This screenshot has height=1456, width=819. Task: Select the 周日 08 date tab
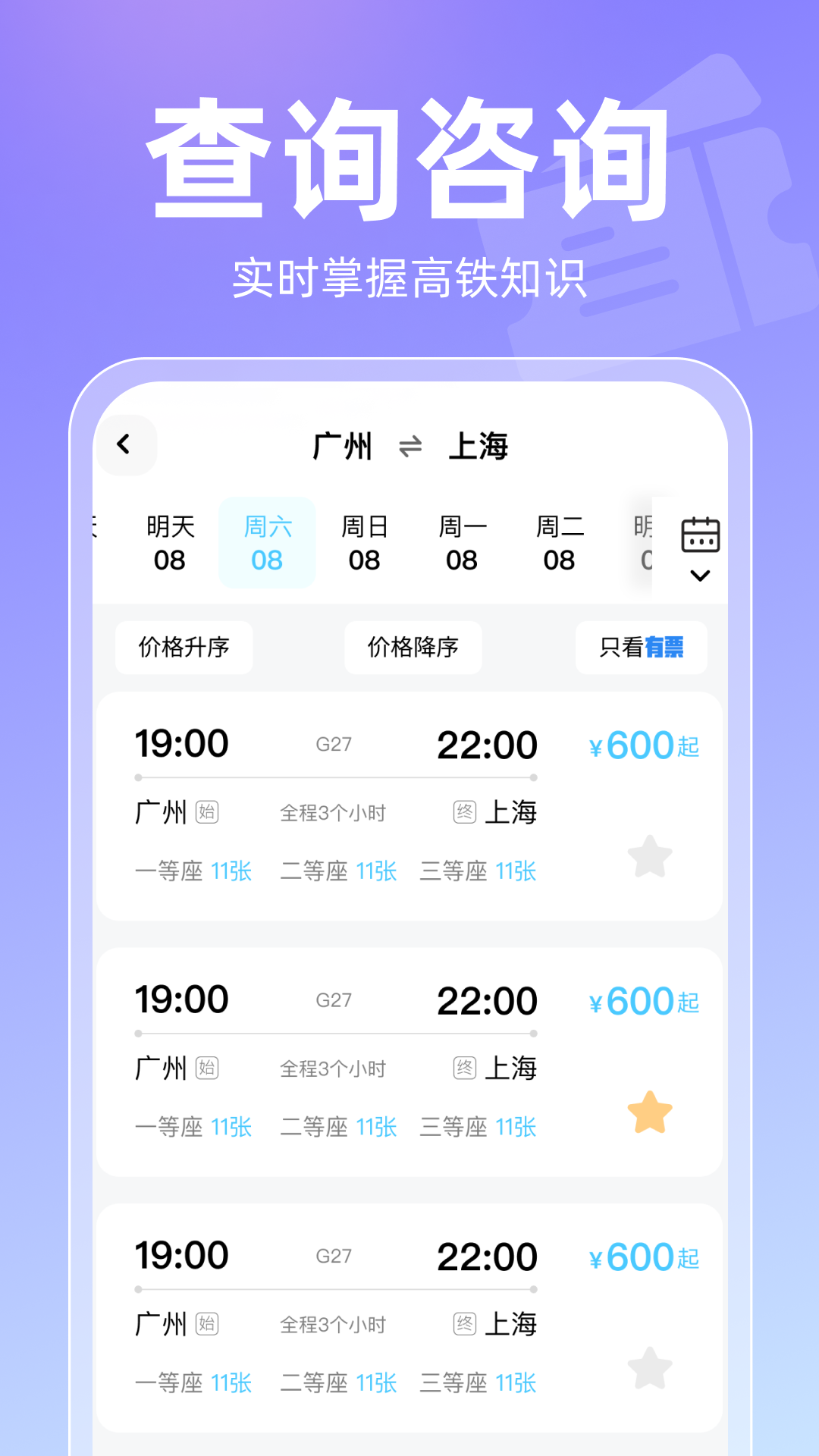click(365, 542)
